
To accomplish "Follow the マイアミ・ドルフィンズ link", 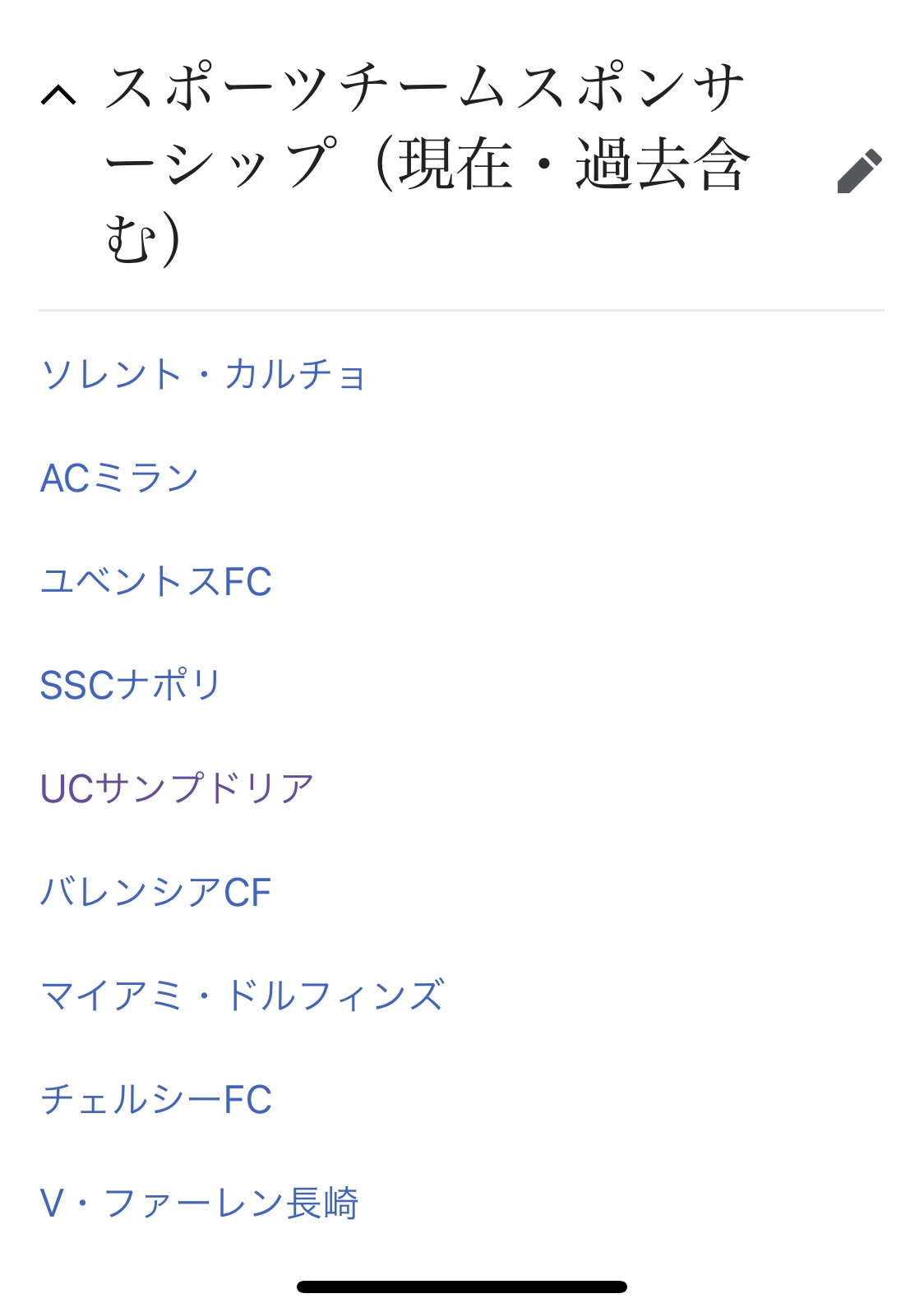I will point(243,996).
